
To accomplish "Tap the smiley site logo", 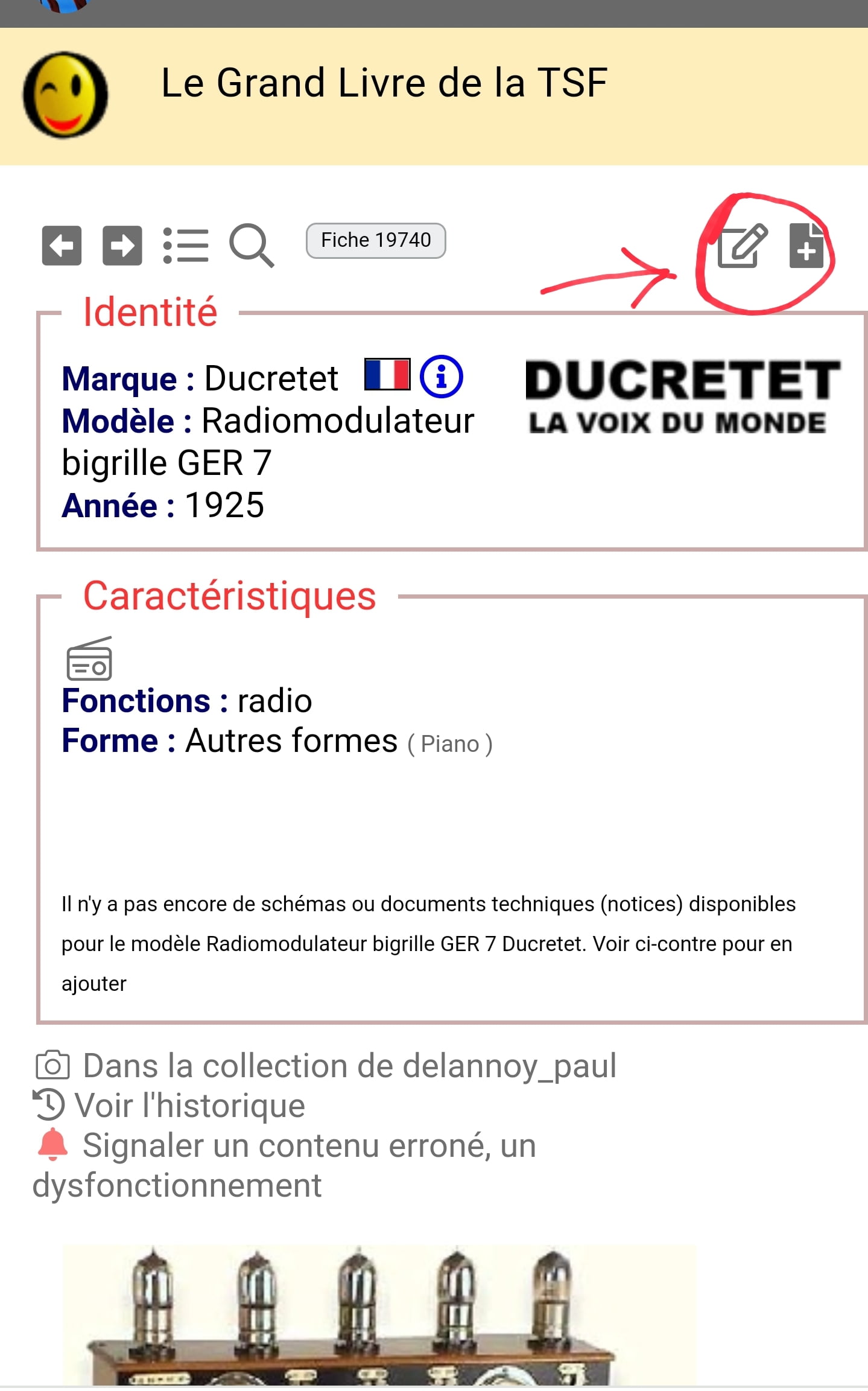I will [x=66, y=95].
